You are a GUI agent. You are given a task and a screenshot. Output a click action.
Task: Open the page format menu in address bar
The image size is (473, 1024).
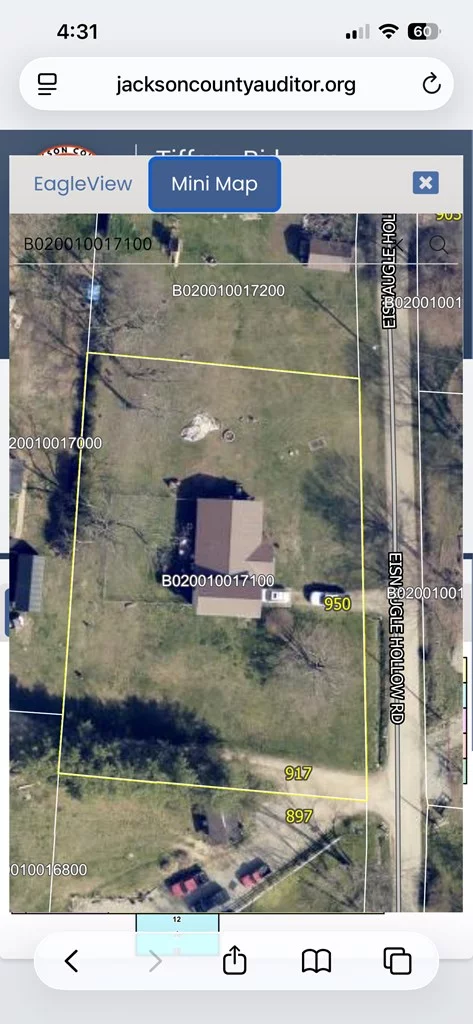pyautogui.click(x=47, y=84)
